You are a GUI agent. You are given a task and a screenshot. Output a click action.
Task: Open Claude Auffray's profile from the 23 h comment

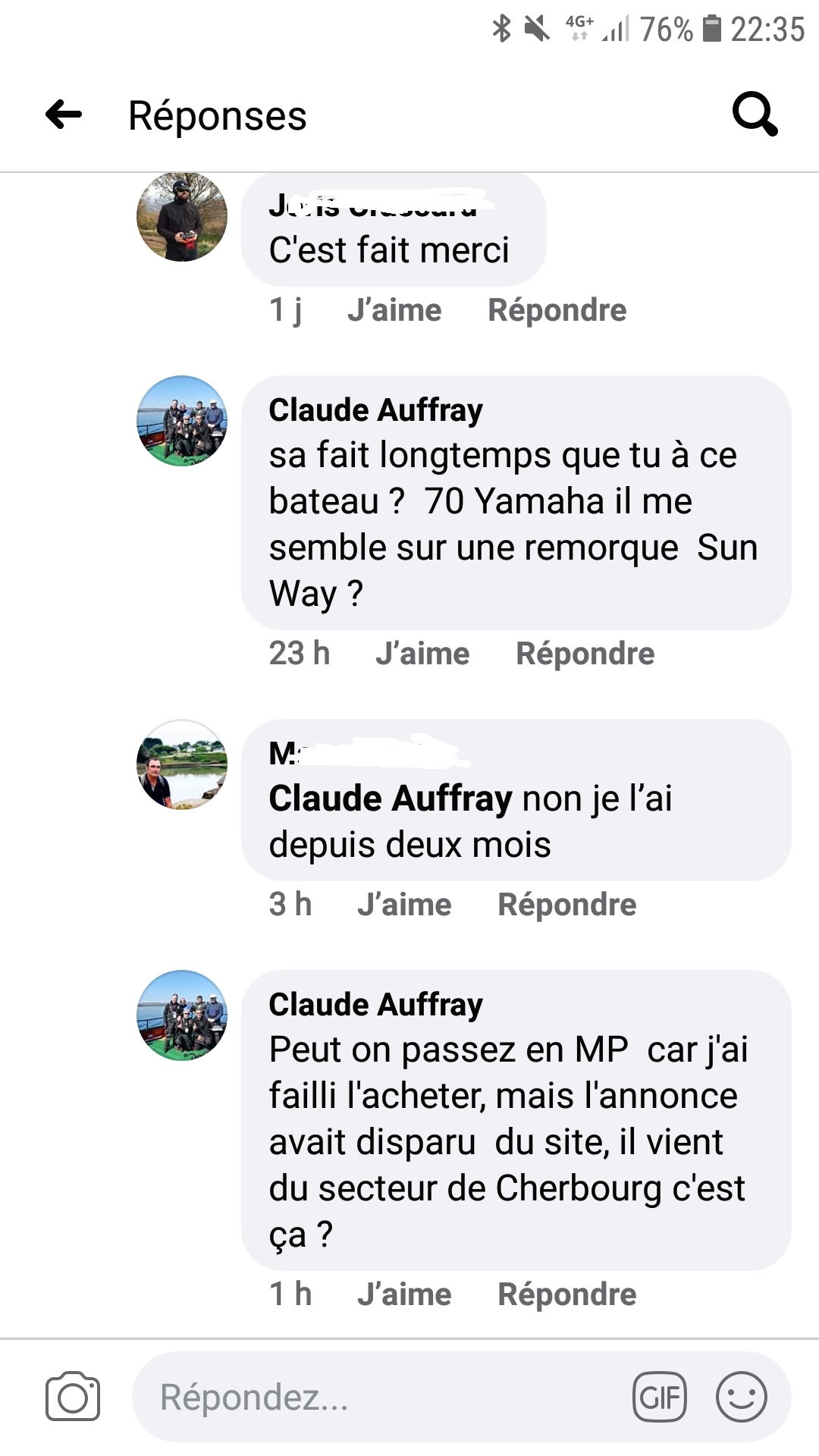tap(375, 410)
